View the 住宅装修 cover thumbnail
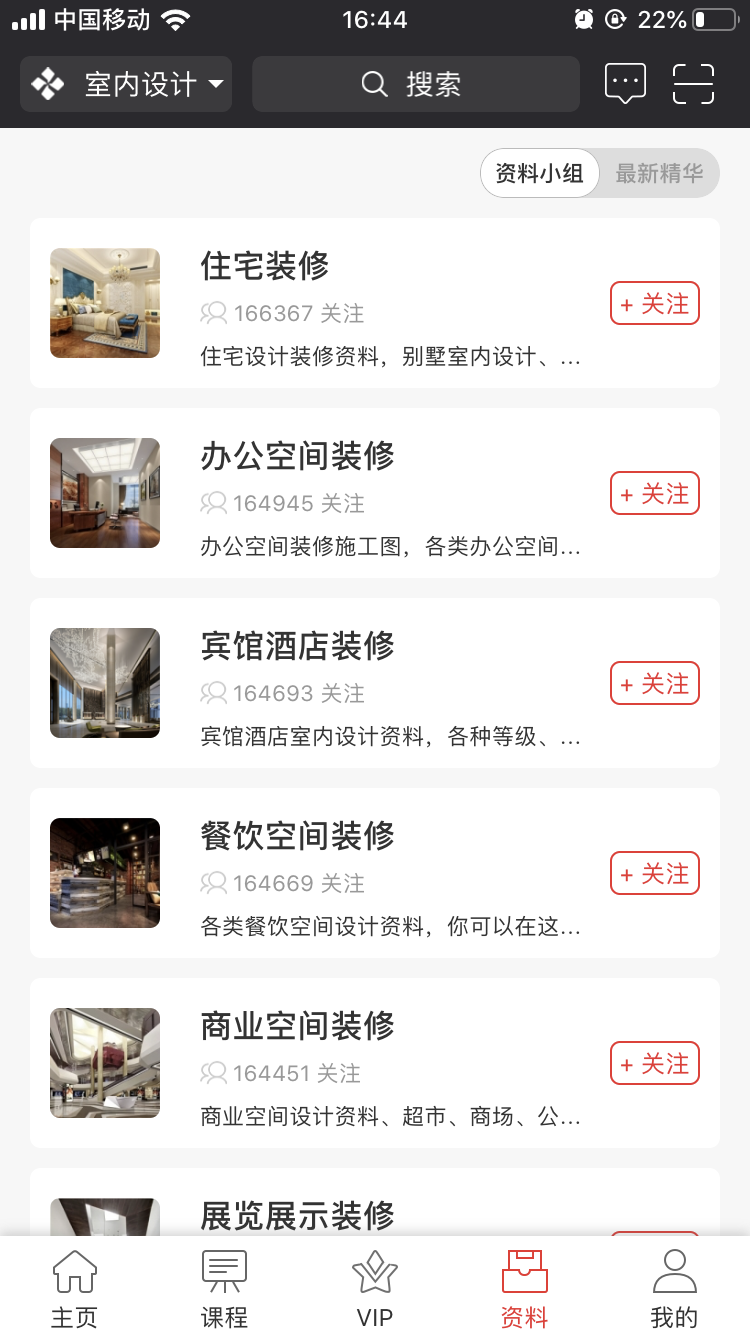Viewport: 750px width, 1334px height. (104, 303)
